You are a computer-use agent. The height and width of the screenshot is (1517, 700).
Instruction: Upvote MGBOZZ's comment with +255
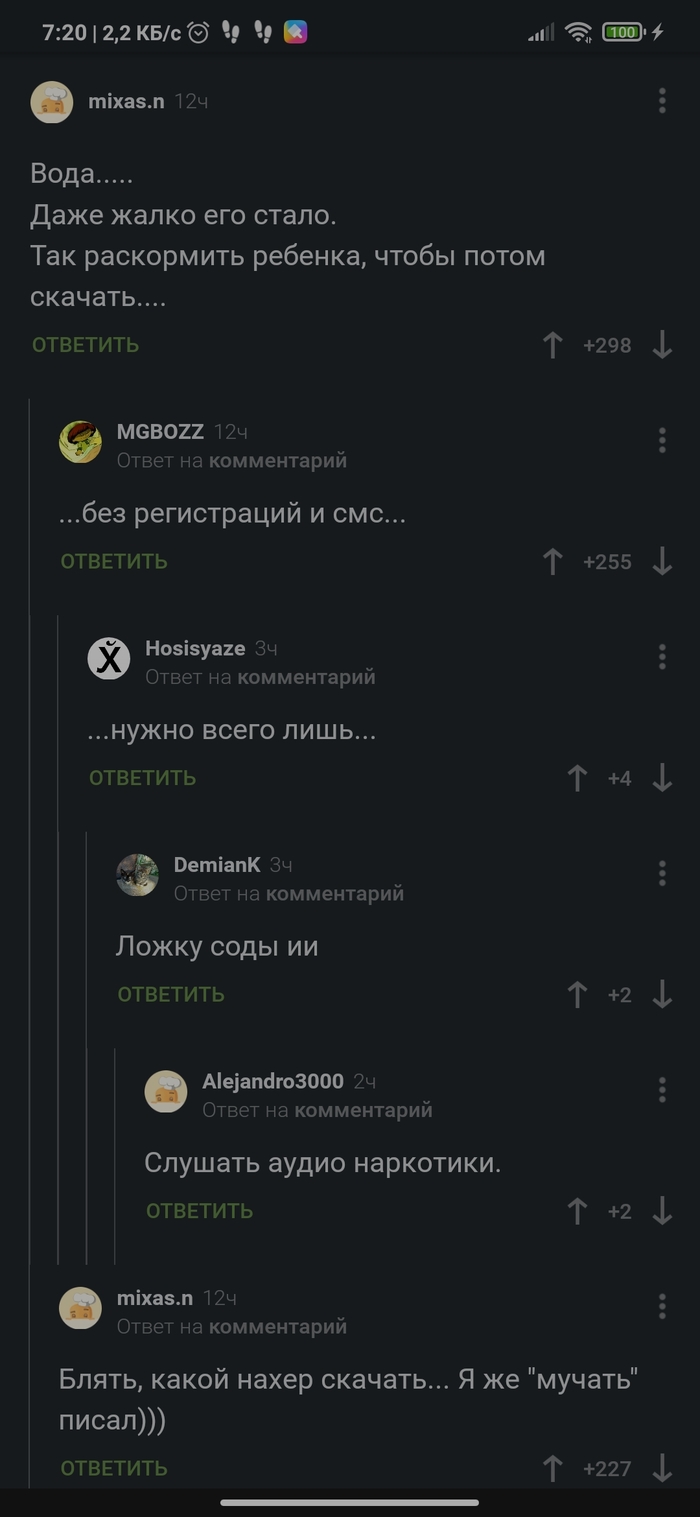(552, 562)
